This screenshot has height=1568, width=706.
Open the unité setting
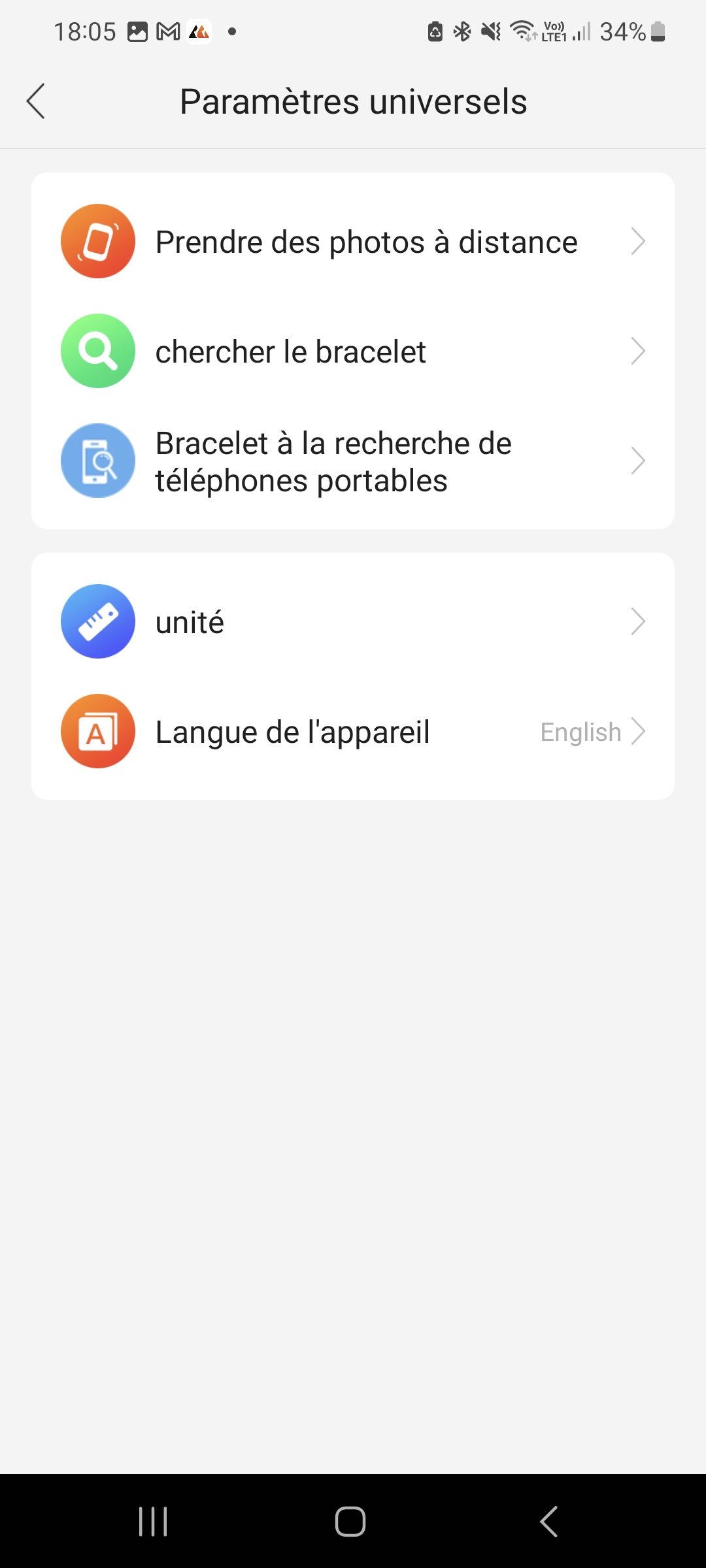click(353, 622)
